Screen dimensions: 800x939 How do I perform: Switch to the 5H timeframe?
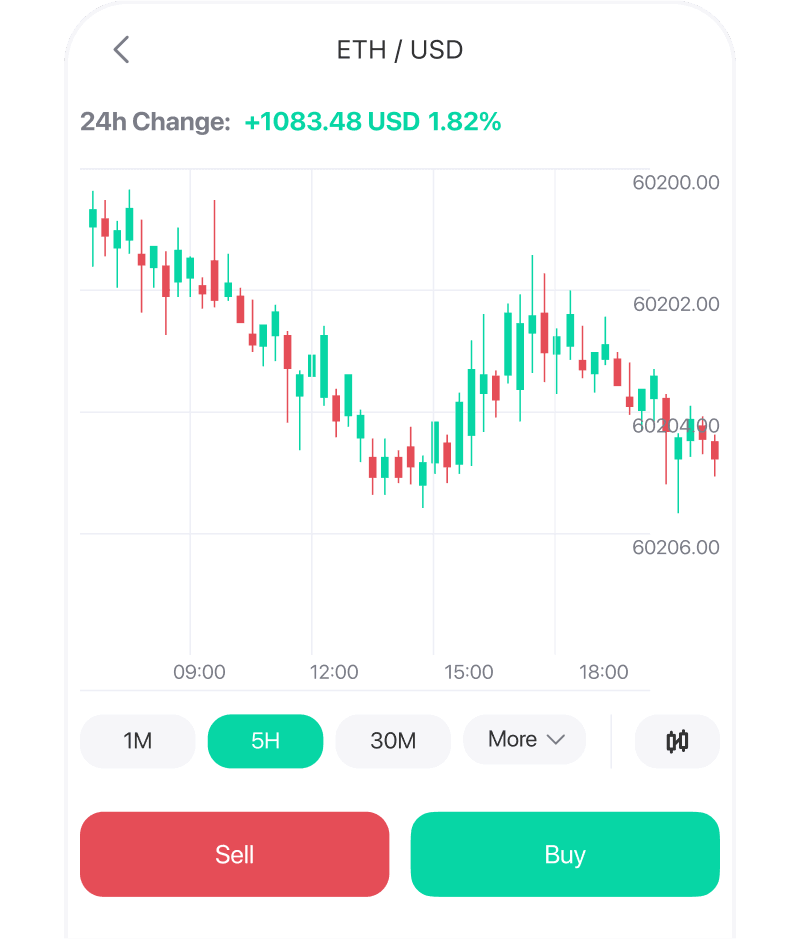265,741
